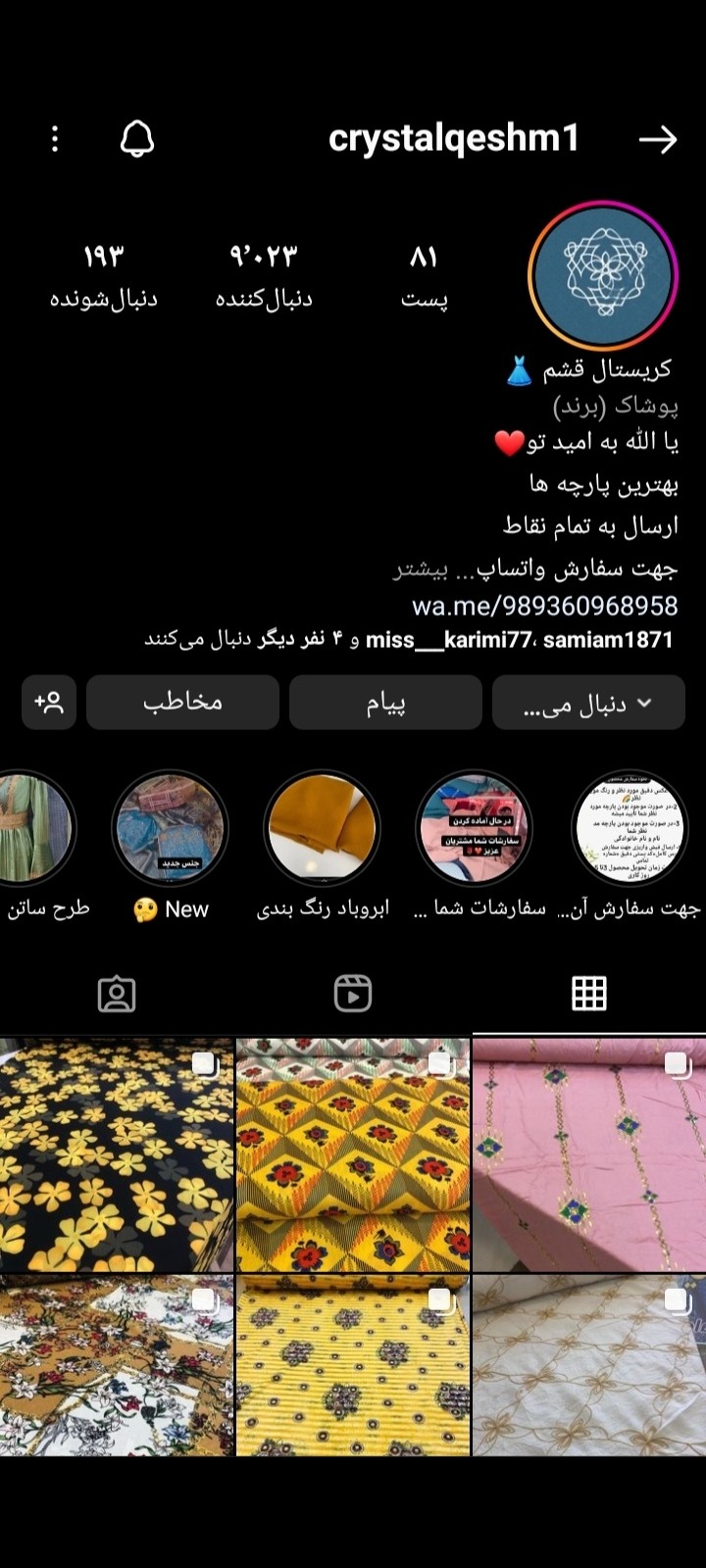Open the black fabric with yellow flowers post

click(x=117, y=1154)
